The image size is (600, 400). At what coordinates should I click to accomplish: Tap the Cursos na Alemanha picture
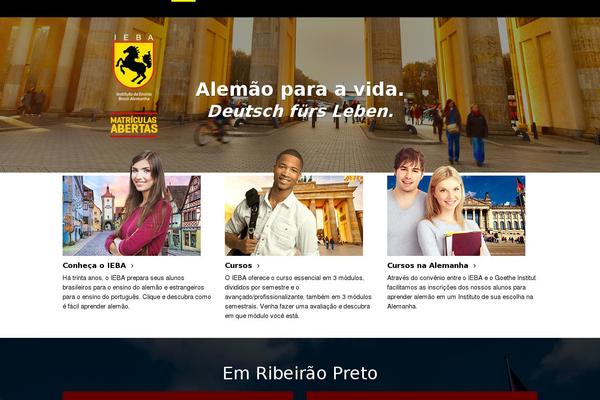455,215
